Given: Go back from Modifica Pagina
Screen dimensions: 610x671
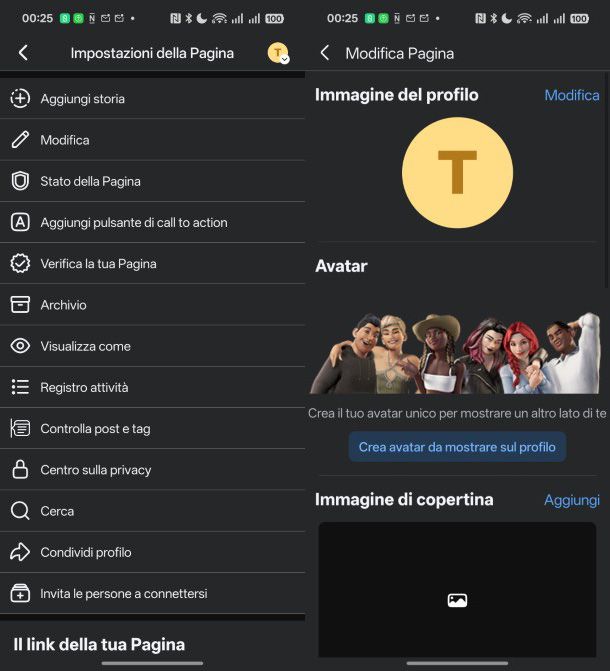Looking at the screenshot, I should (x=324, y=54).
